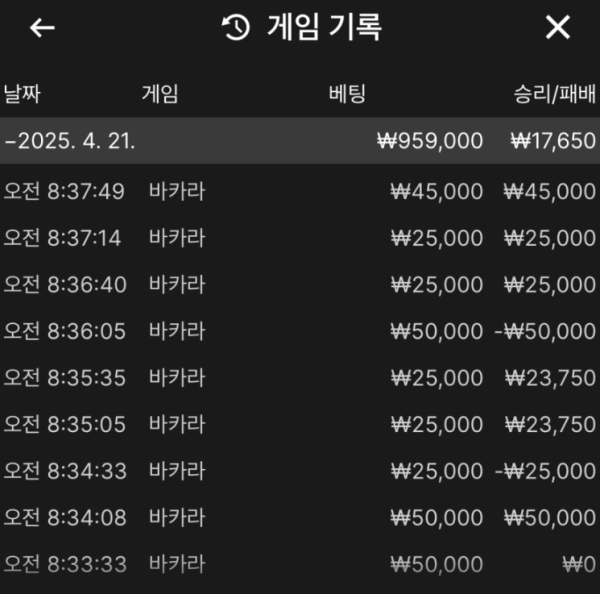Open the 오전 8:33:33 바카라 record

tap(300, 565)
